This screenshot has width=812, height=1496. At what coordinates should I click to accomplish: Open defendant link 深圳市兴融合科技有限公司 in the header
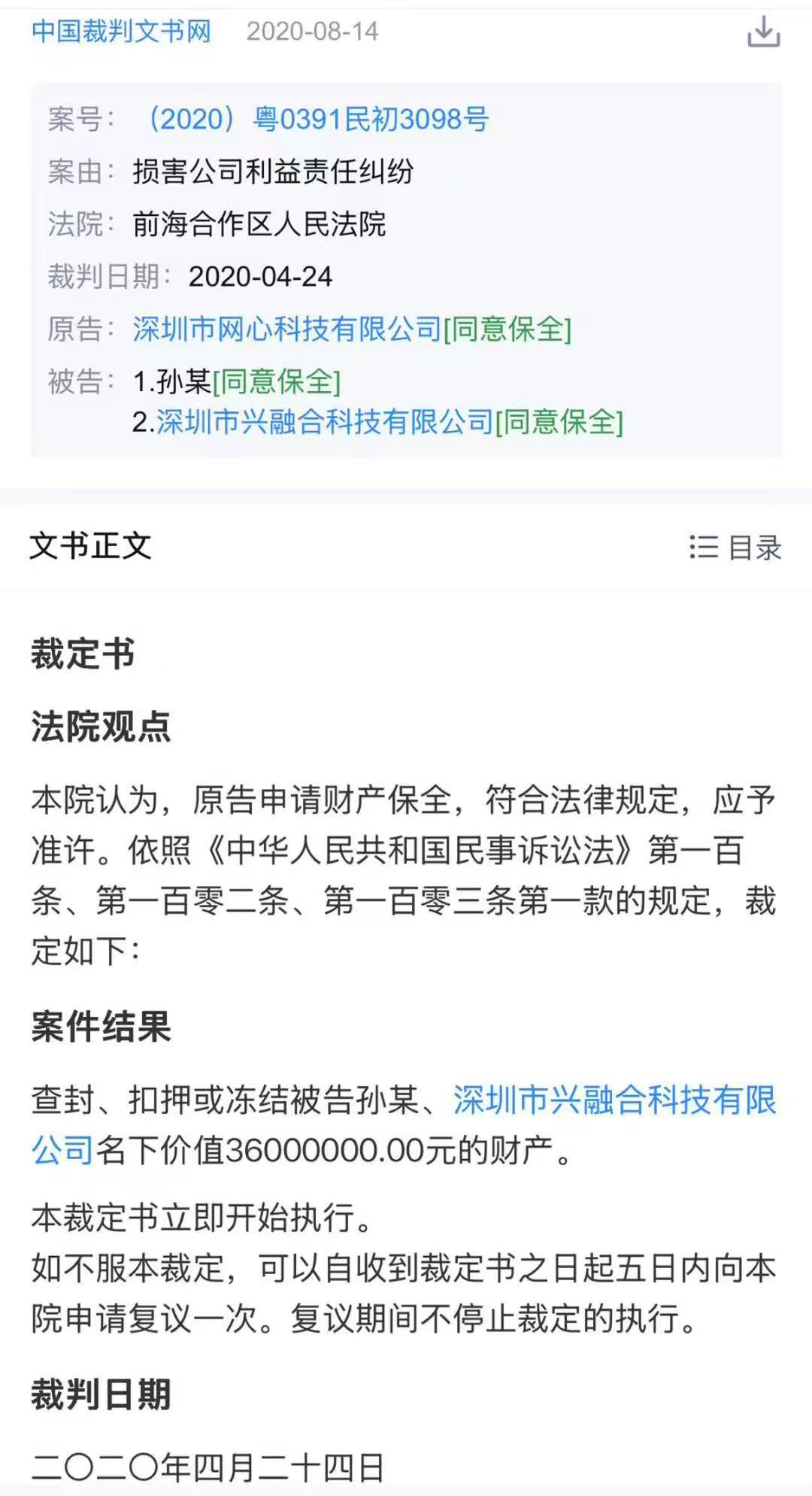coord(326,424)
